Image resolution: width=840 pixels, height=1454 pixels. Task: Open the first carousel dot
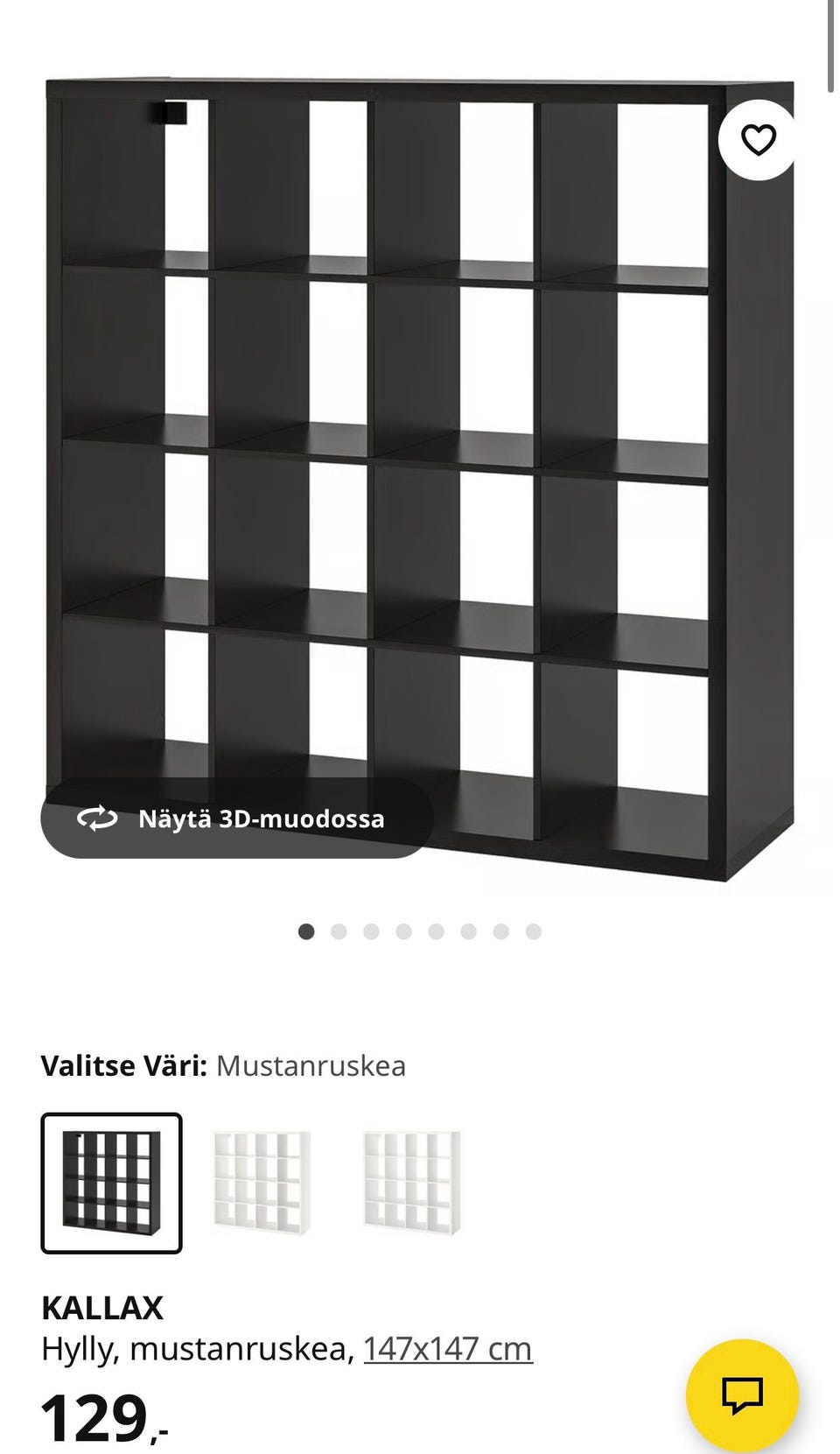[x=306, y=931]
